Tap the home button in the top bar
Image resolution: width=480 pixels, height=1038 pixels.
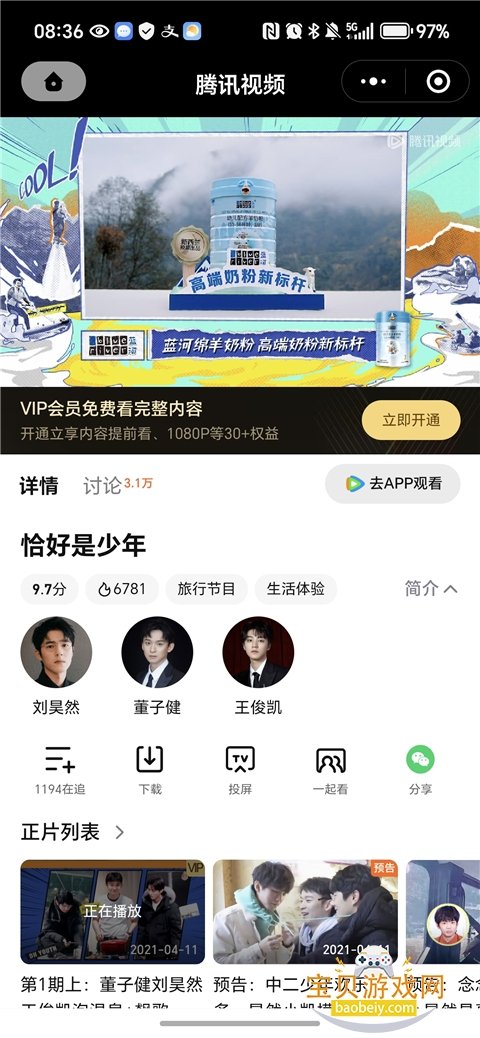(x=54, y=81)
